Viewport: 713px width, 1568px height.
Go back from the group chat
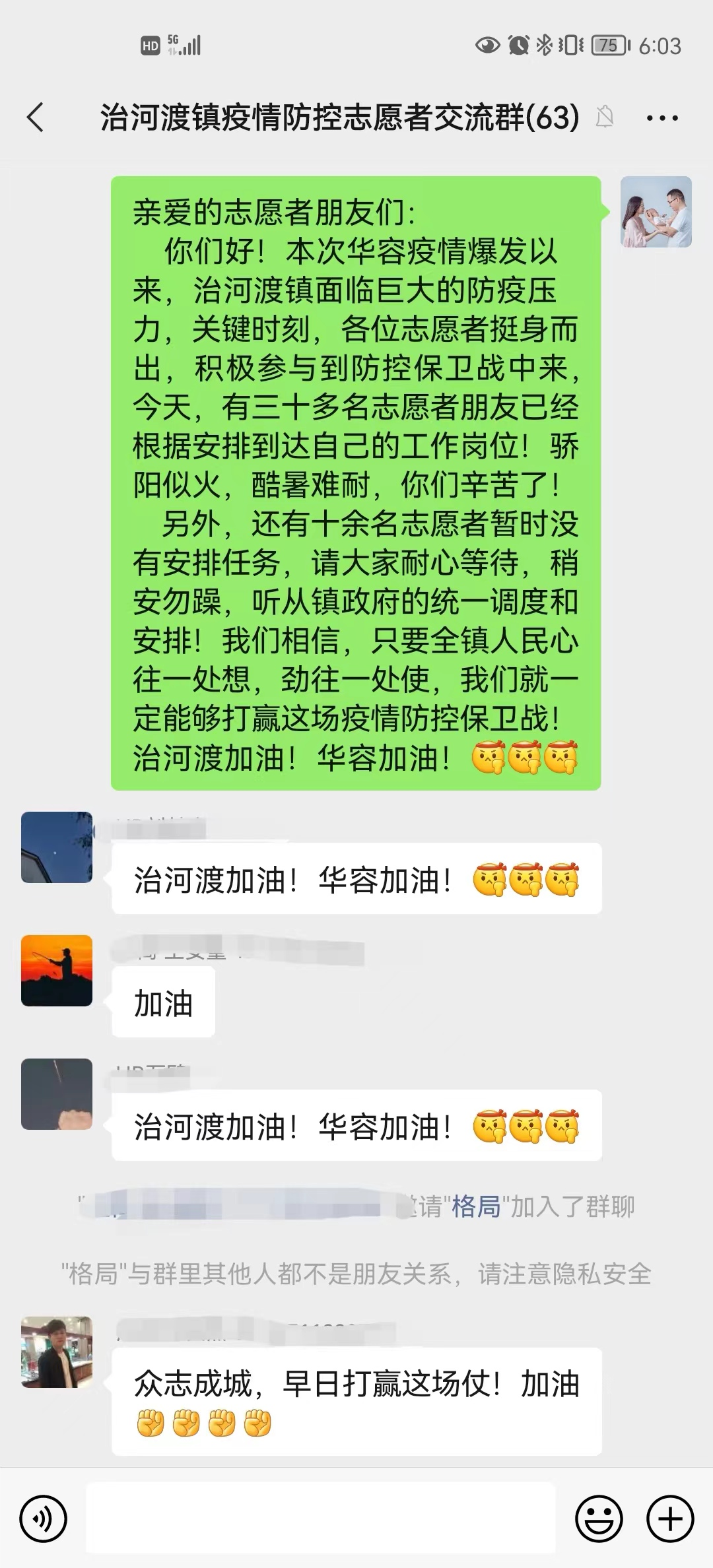pos(36,118)
